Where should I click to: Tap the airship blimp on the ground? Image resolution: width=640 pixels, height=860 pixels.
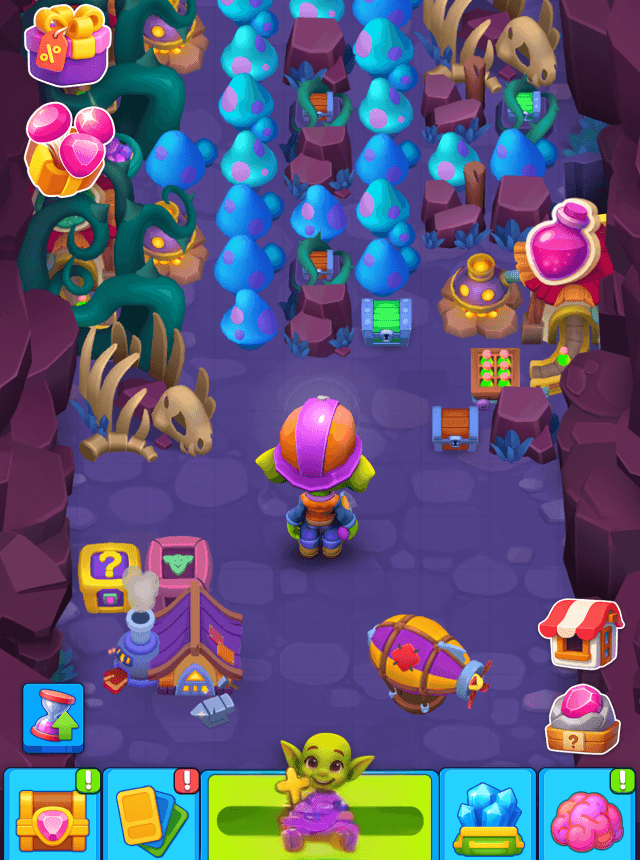425,662
